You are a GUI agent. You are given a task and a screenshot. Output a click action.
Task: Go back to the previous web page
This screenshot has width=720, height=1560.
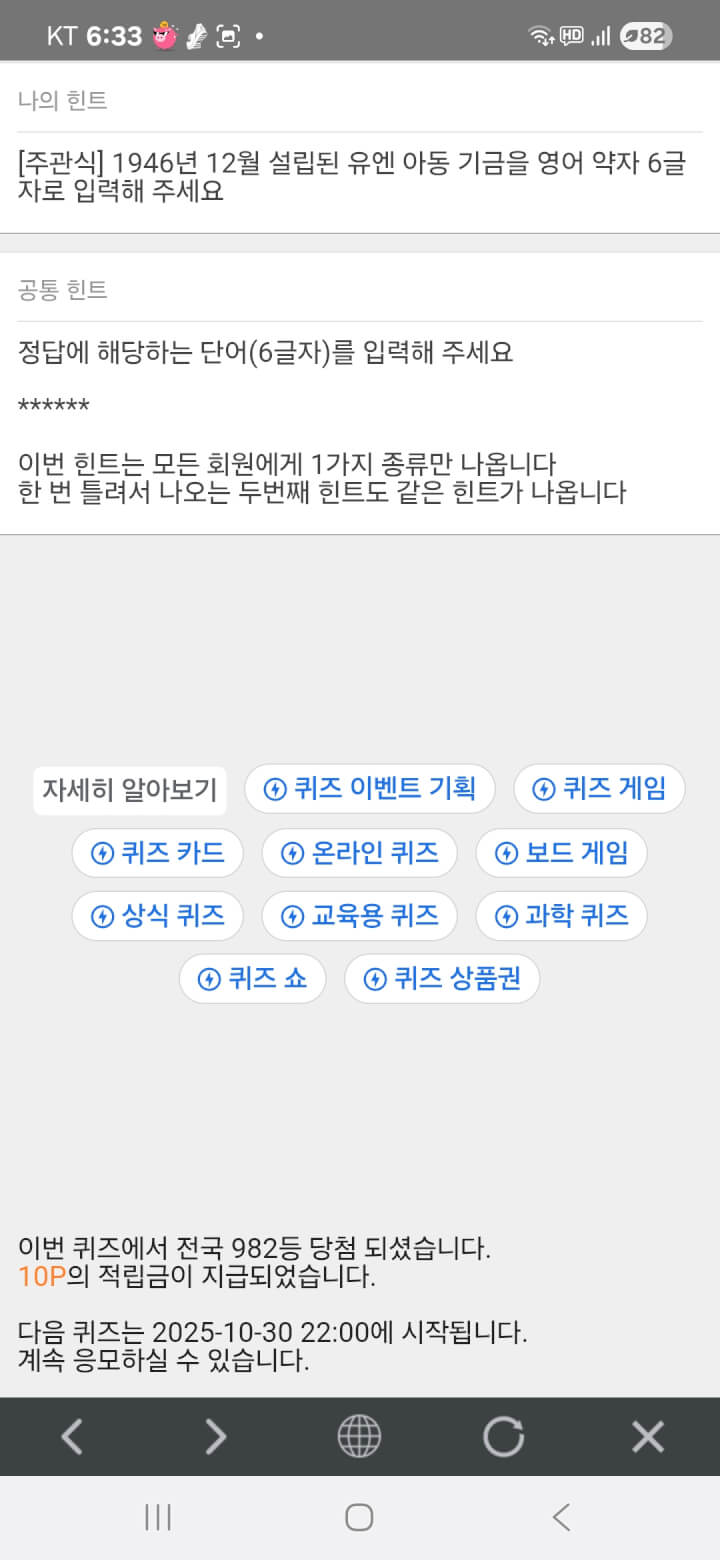(72, 1437)
